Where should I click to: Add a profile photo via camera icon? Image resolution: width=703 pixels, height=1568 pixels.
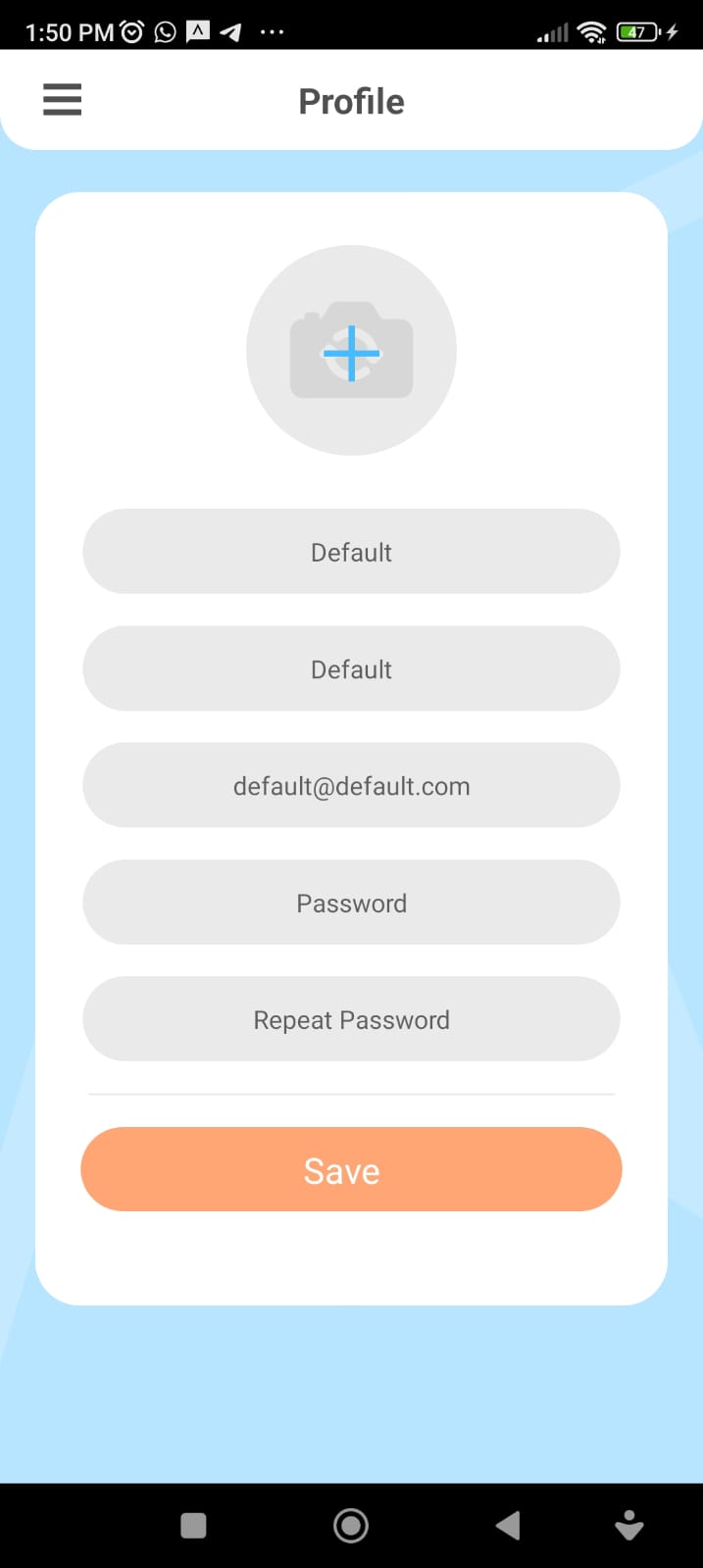(x=351, y=351)
